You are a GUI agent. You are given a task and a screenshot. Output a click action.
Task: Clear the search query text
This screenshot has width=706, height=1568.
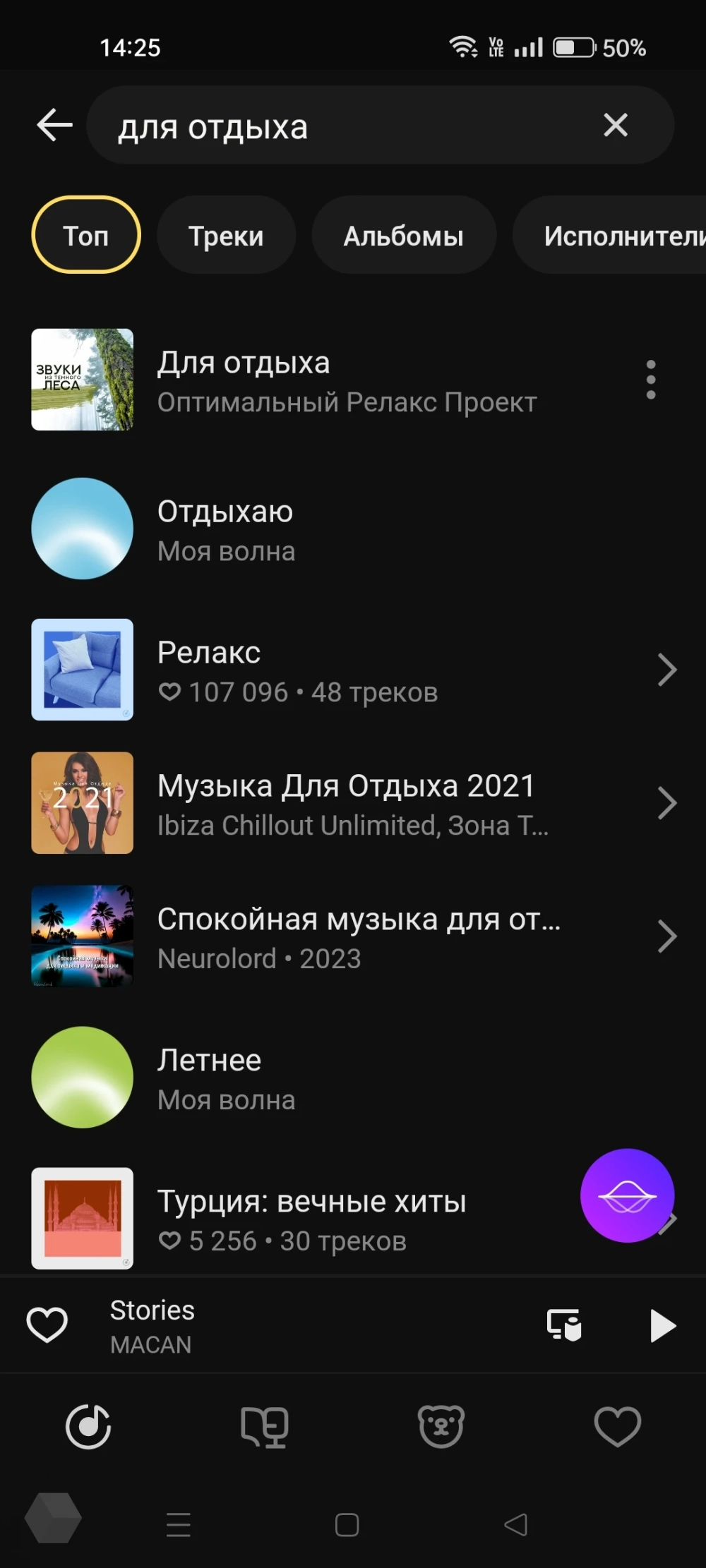click(x=615, y=126)
